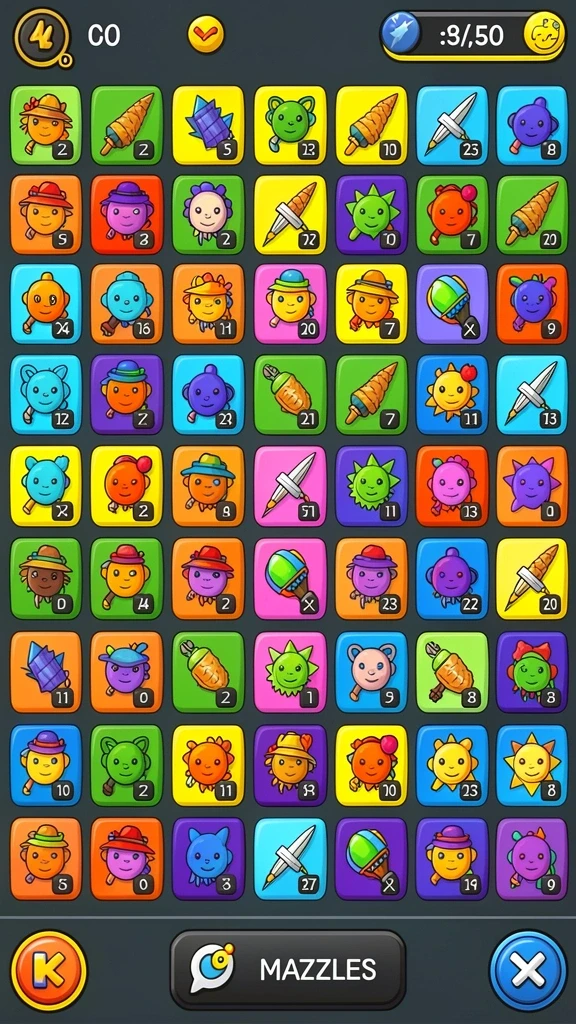The height and width of the screenshot is (1024, 576).
Task: Tap the orange K button
Action: pos(48,971)
